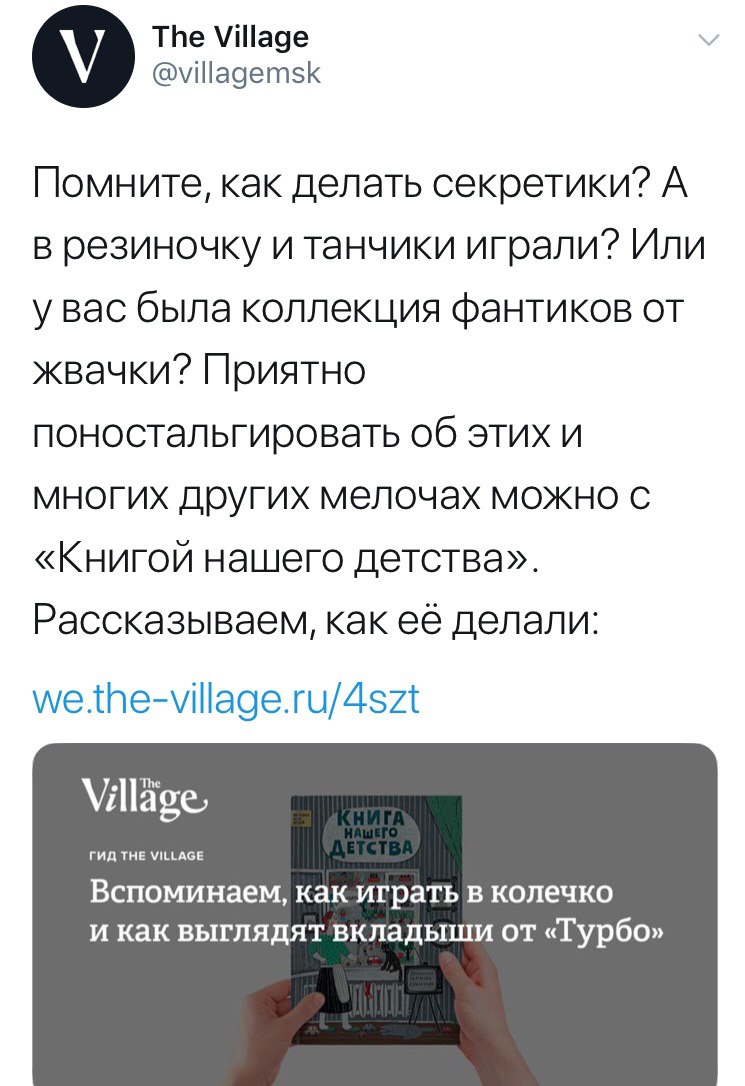Open the we.the-village.ru/4szt link
The image size is (745, 1086).
(x=226, y=699)
